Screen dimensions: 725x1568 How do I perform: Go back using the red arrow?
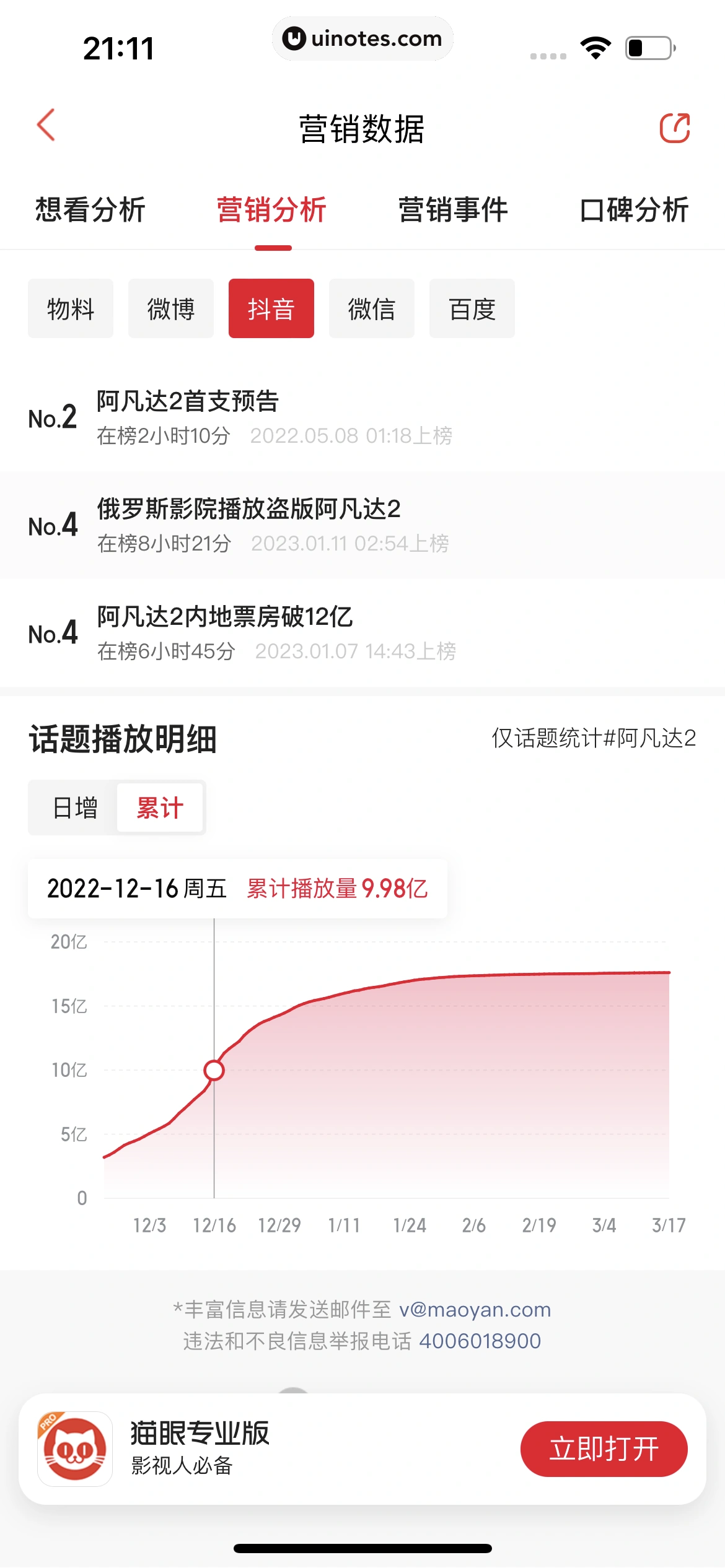[x=46, y=126]
